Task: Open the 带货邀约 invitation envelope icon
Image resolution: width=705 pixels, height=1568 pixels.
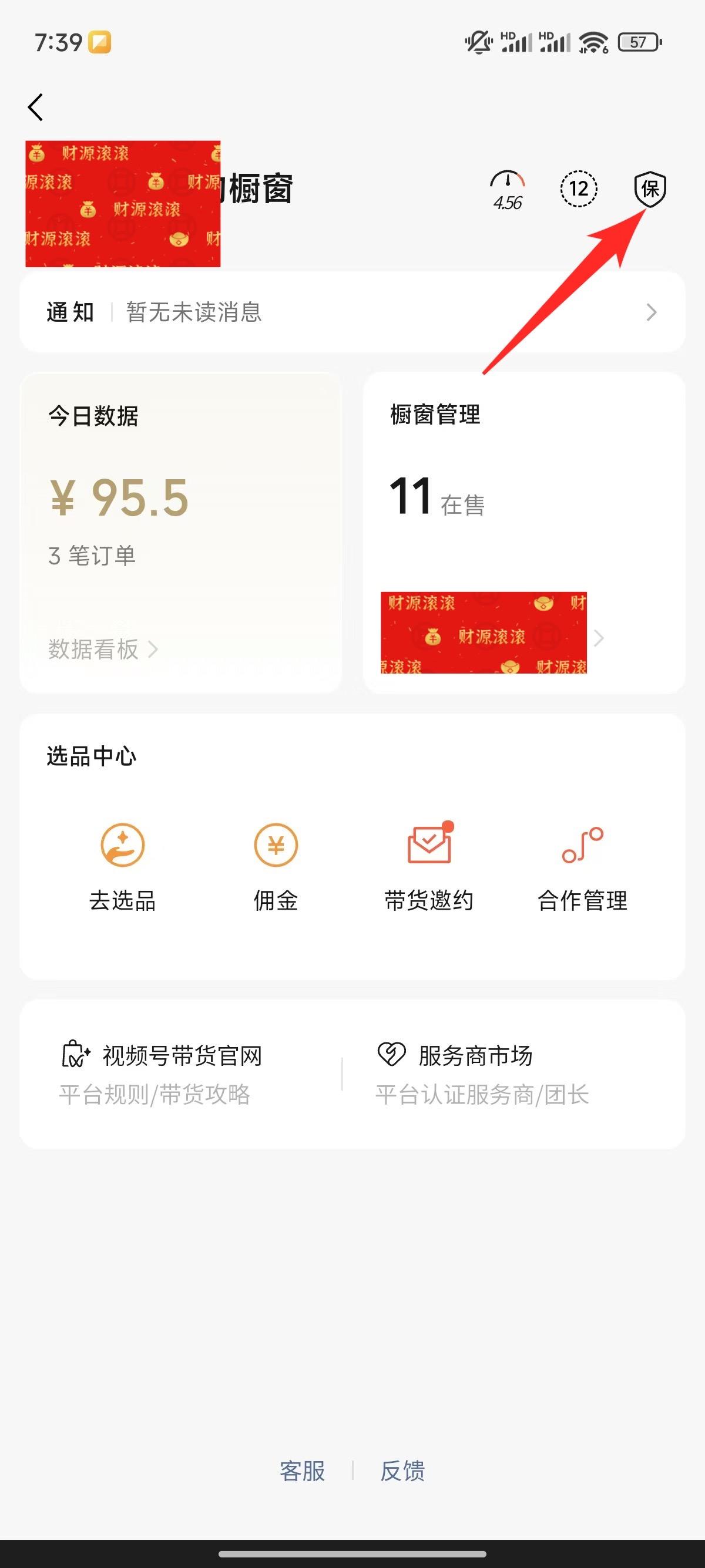Action: click(x=429, y=845)
